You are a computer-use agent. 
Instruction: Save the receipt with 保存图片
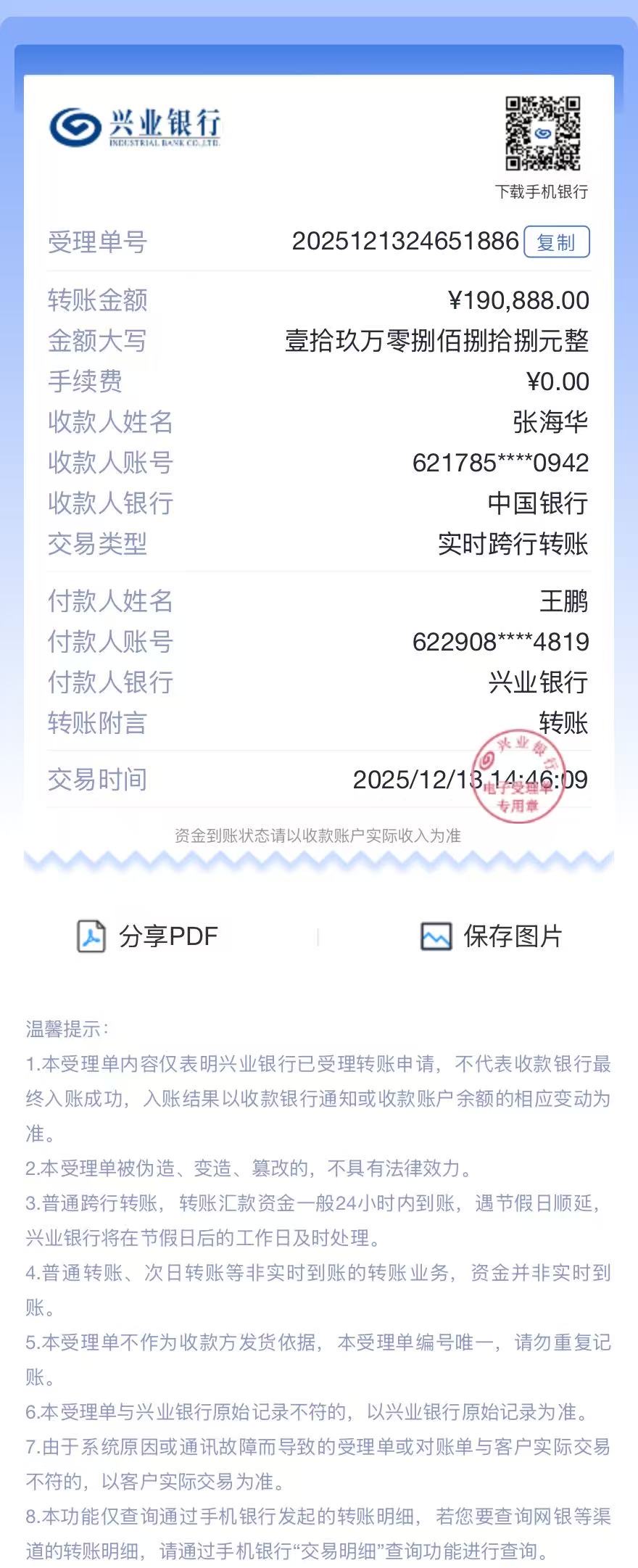coord(492,936)
